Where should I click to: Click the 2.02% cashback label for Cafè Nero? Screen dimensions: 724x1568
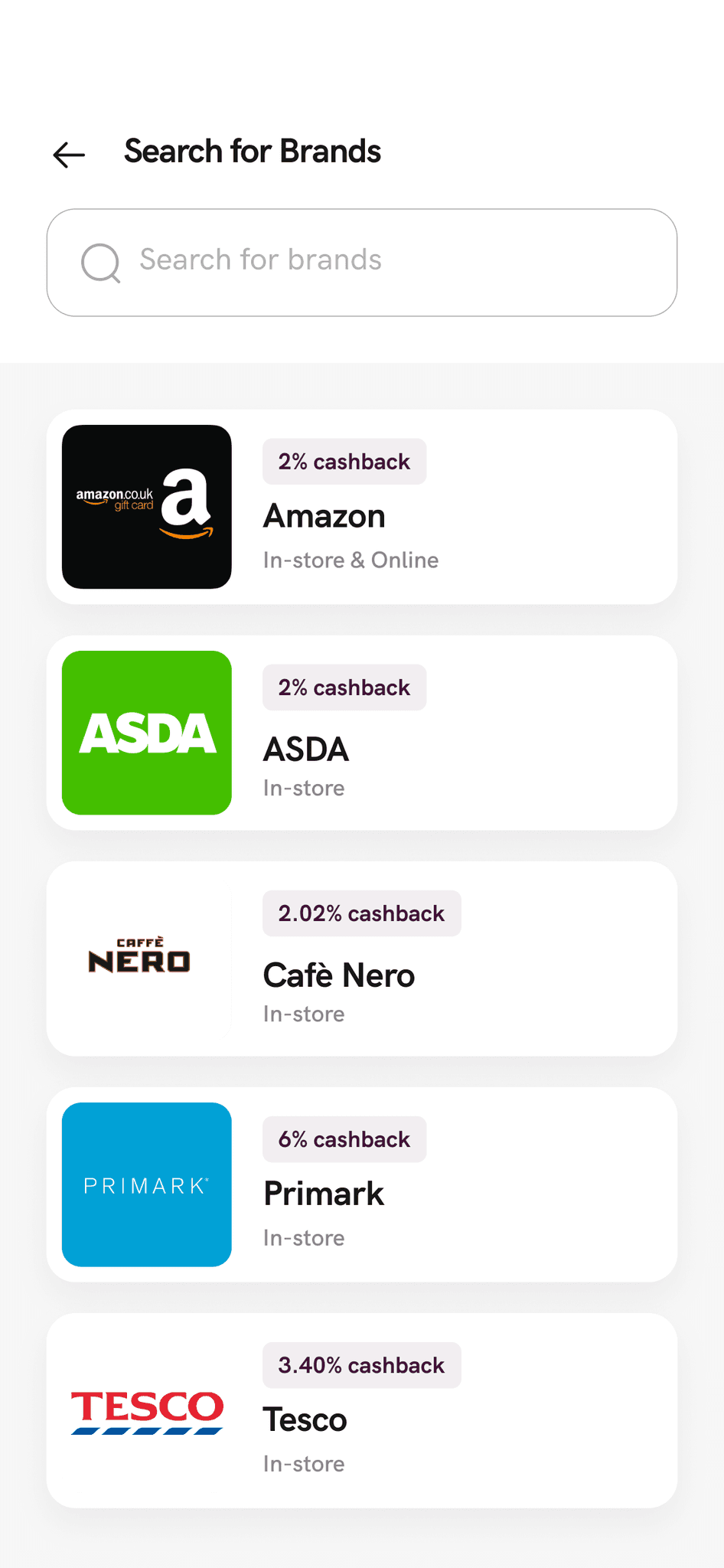[x=361, y=913]
